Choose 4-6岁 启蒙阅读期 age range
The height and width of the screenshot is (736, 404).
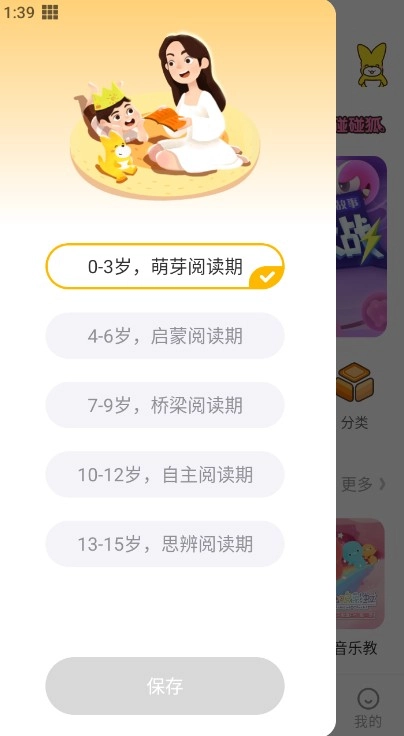coord(165,336)
